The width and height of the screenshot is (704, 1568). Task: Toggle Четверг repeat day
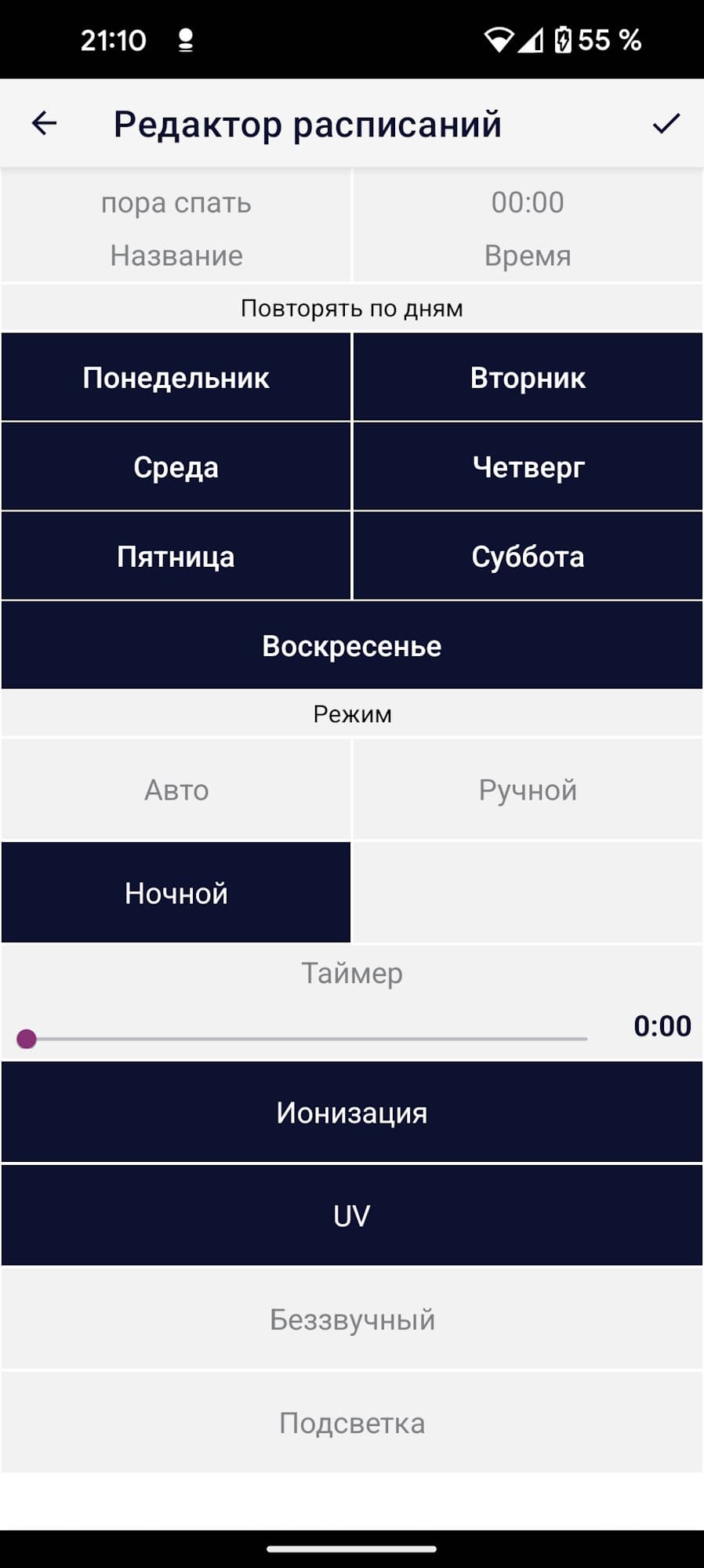pyautogui.click(x=528, y=466)
